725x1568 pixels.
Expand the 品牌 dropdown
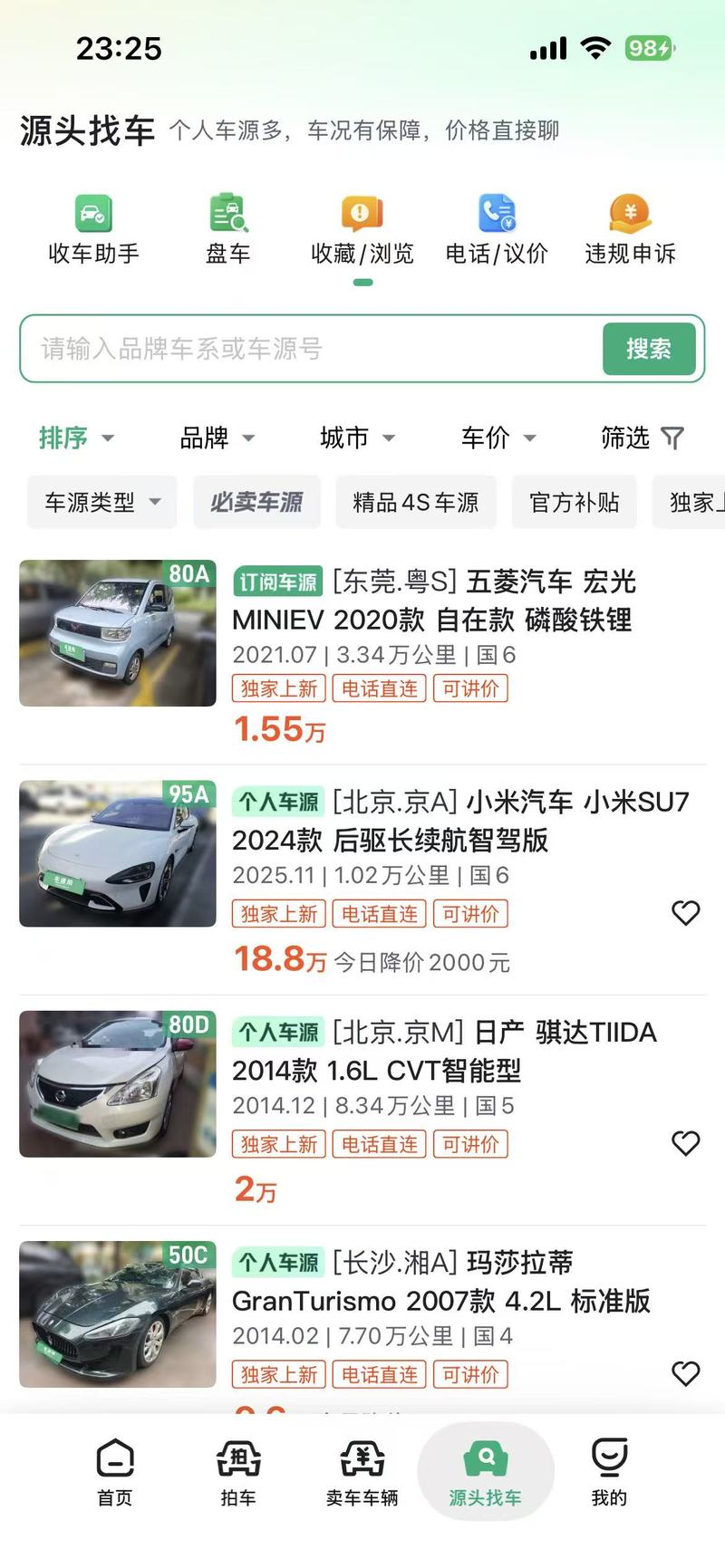[217, 438]
